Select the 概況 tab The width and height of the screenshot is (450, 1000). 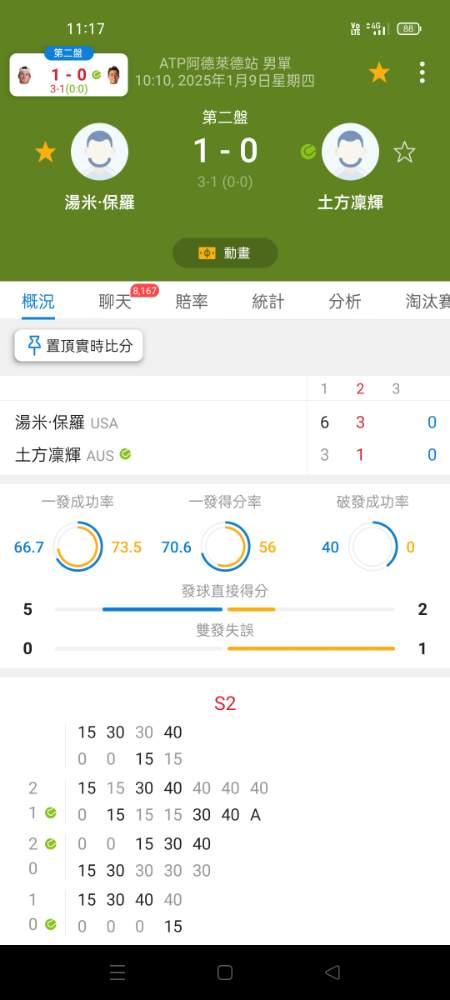(38, 301)
